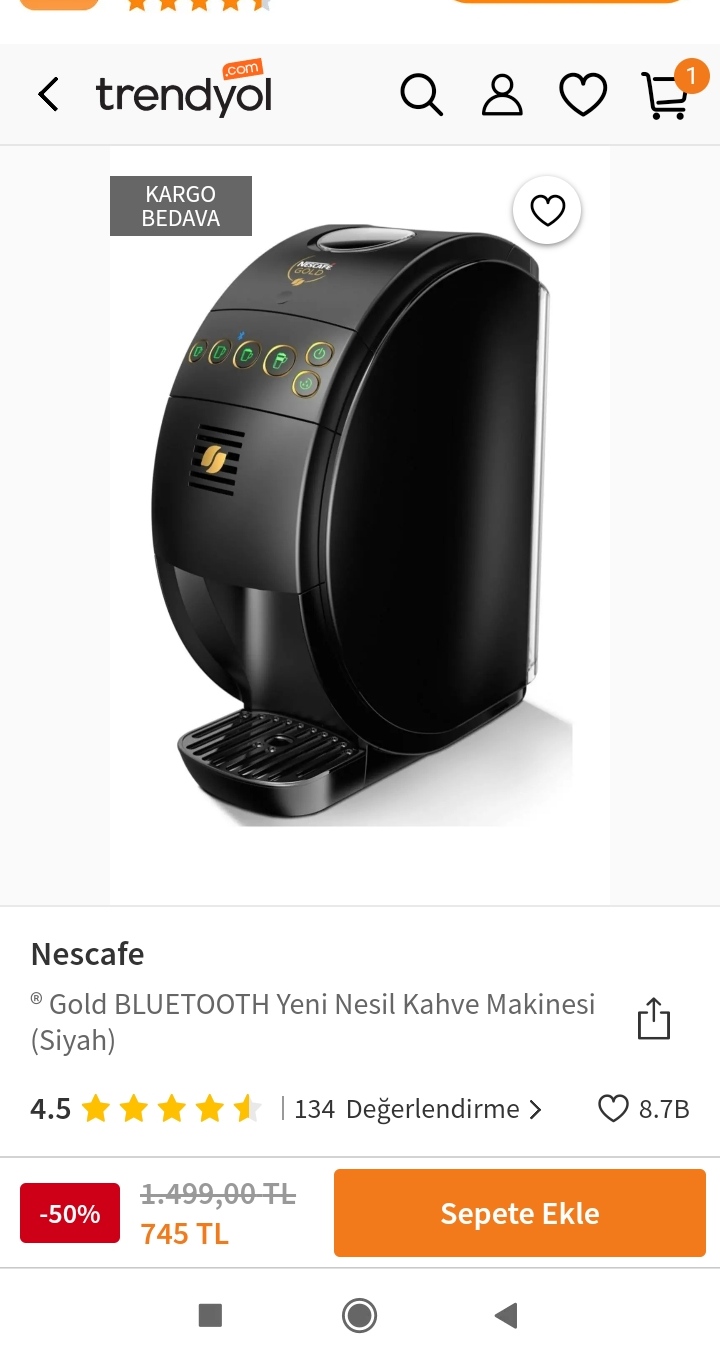Open the shopping cart
Image resolution: width=720 pixels, height=1351 pixels.
tap(665, 95)
